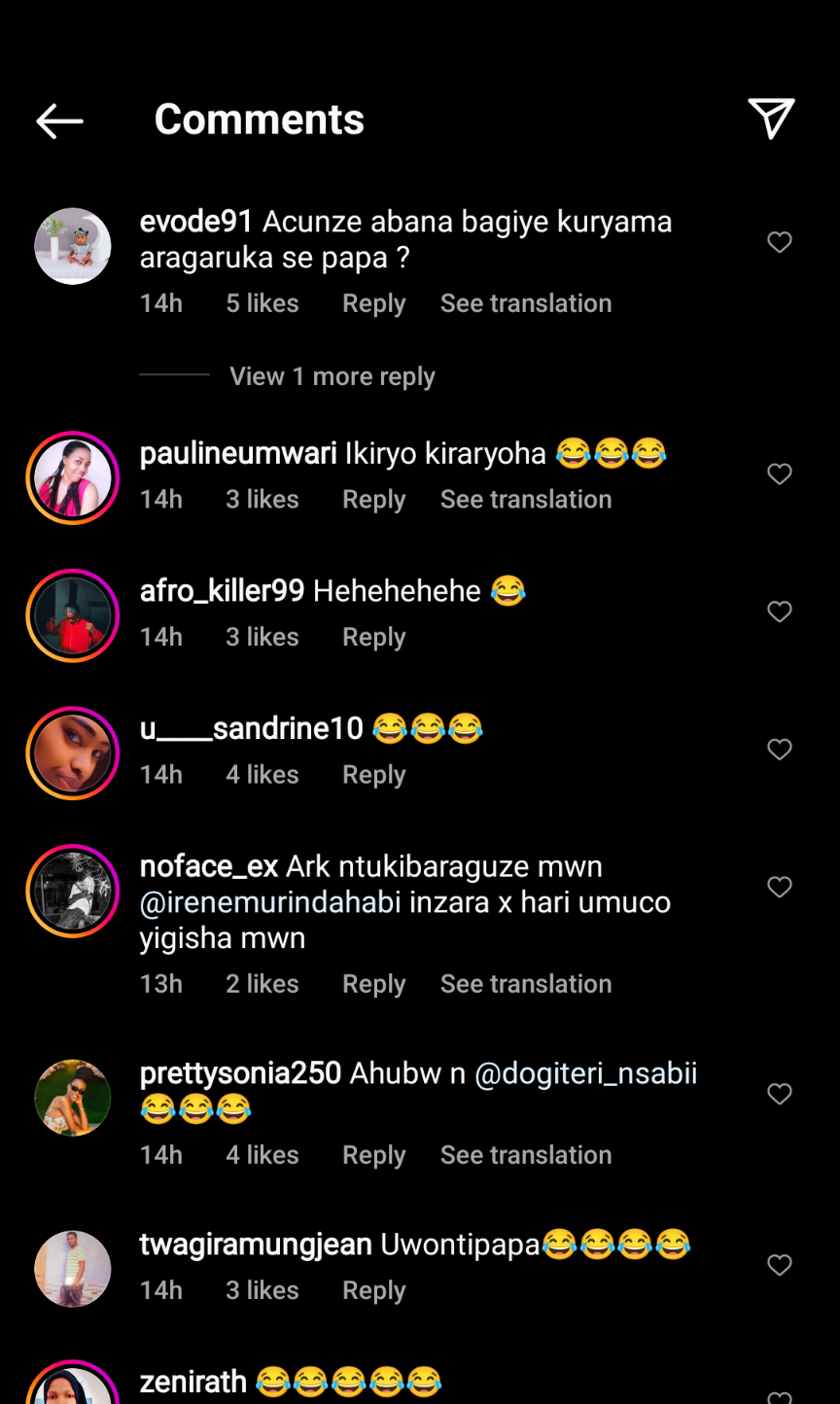Go back from Comments screen
The image size is (840, 1404).
pyautogui.click(x=59, y=121)
